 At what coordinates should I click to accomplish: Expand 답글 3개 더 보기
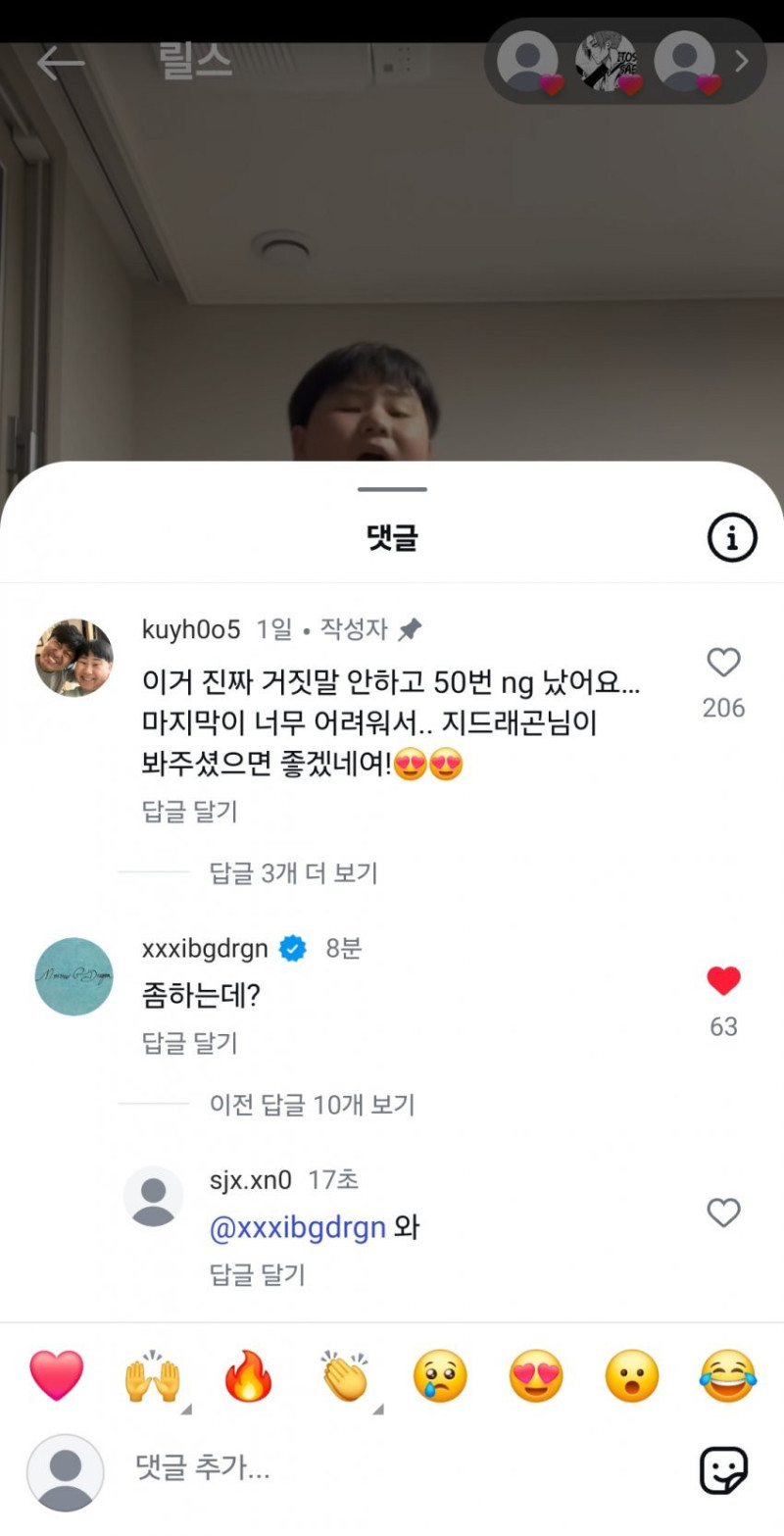tap(293, 872)
